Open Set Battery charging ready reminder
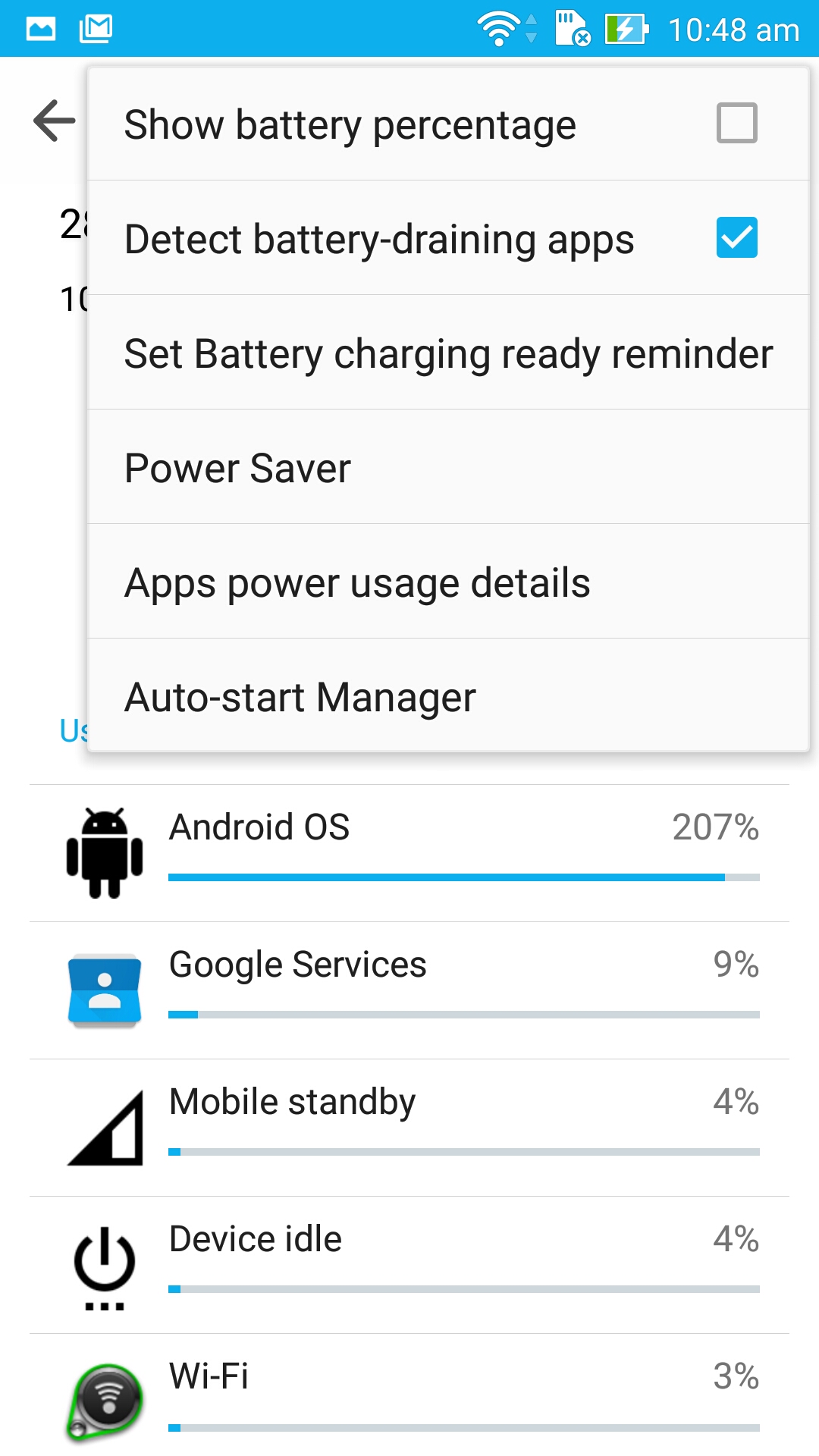The height and width of the screenshot is (1456, 819). coord(448,353)
